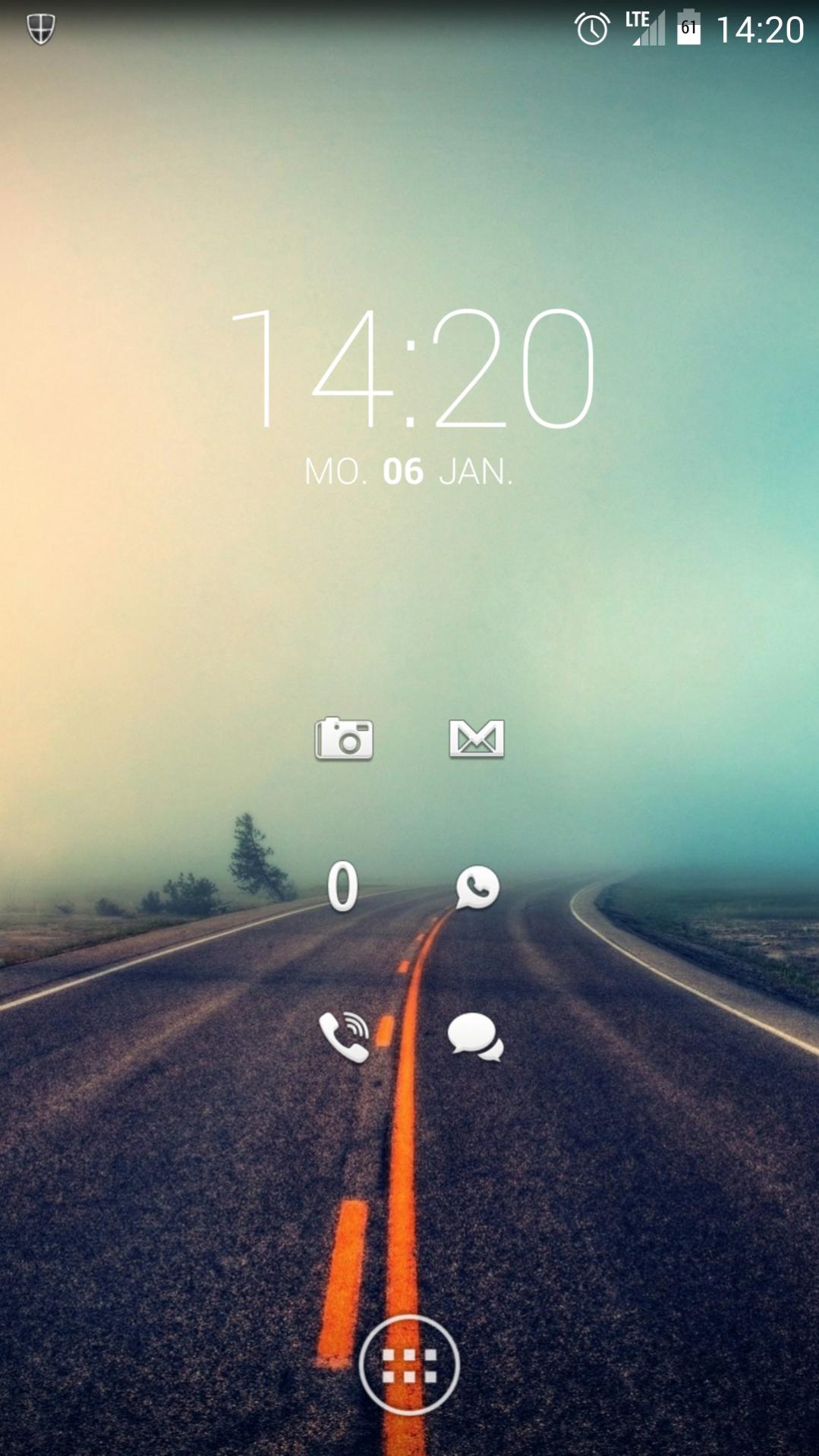
Task: Tap the zero-shaped app icon
Action: [x=342, y=886]
